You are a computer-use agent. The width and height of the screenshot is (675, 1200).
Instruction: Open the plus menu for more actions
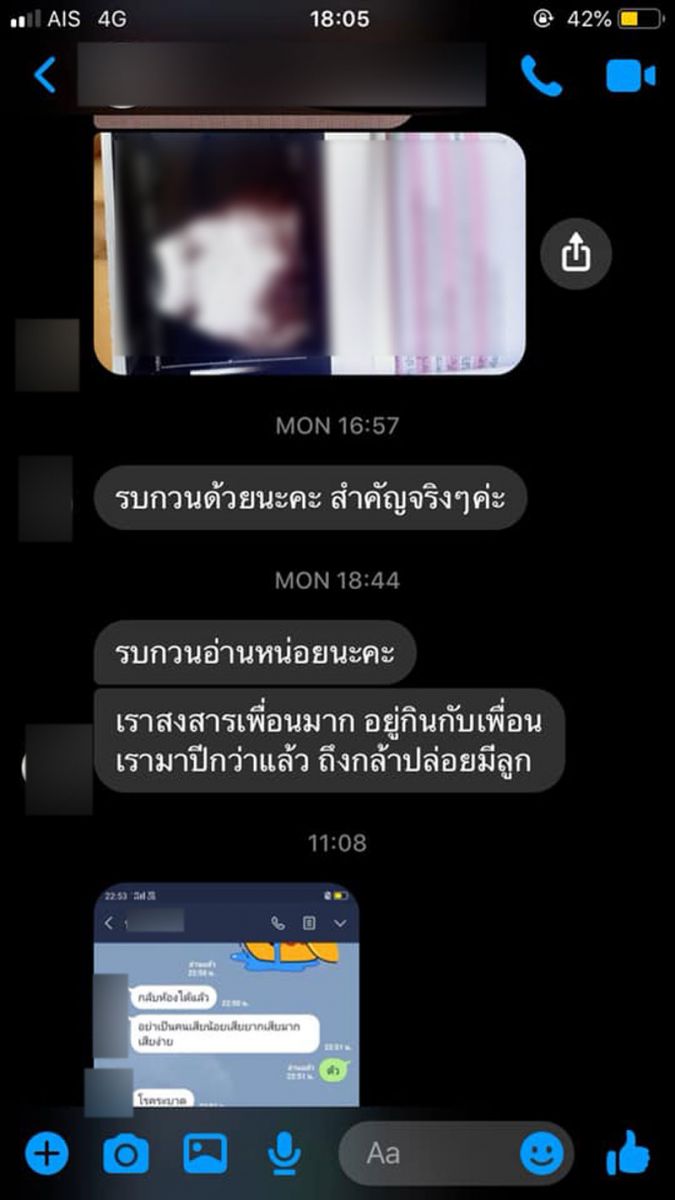[46, 1155]
